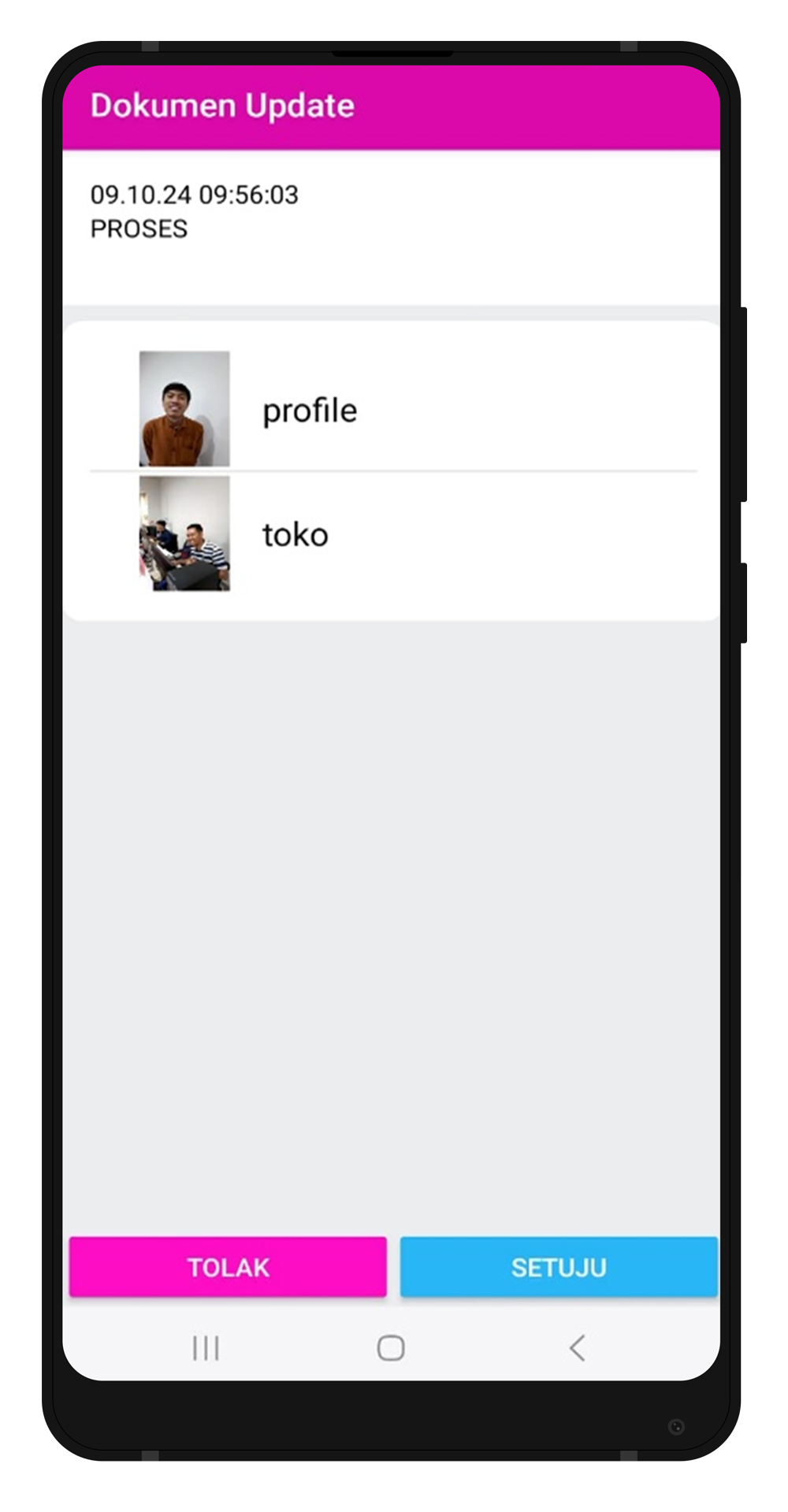Go to the home screen
The image size is (788, 1512).
391,1348
